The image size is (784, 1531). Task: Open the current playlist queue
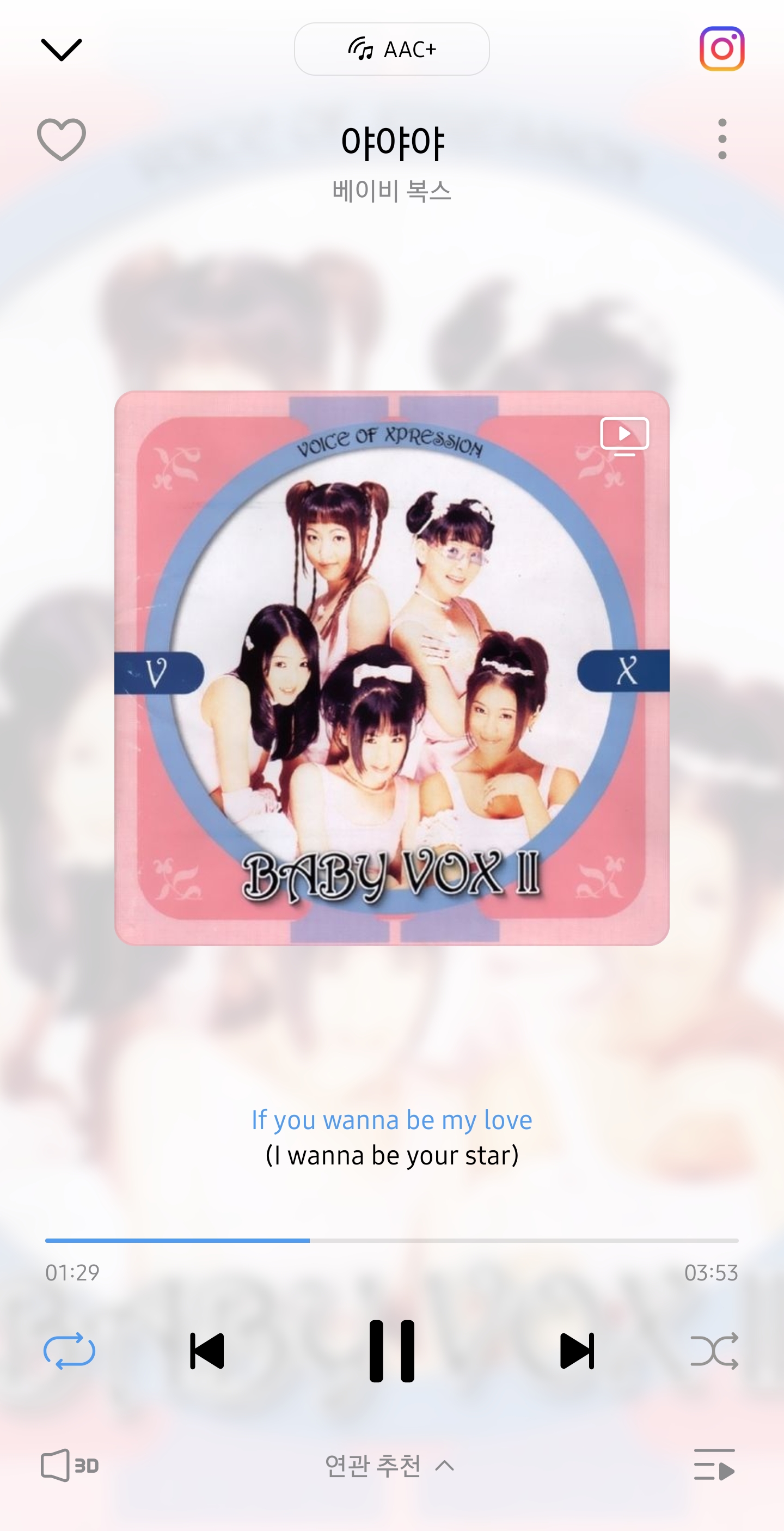(714, 1465)
